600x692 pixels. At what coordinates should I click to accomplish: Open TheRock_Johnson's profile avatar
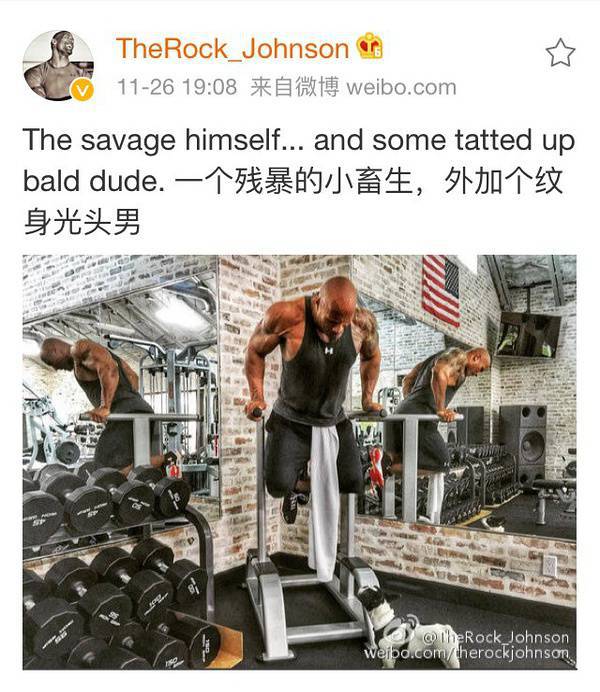pyautogui.click(x=58, y=65)
